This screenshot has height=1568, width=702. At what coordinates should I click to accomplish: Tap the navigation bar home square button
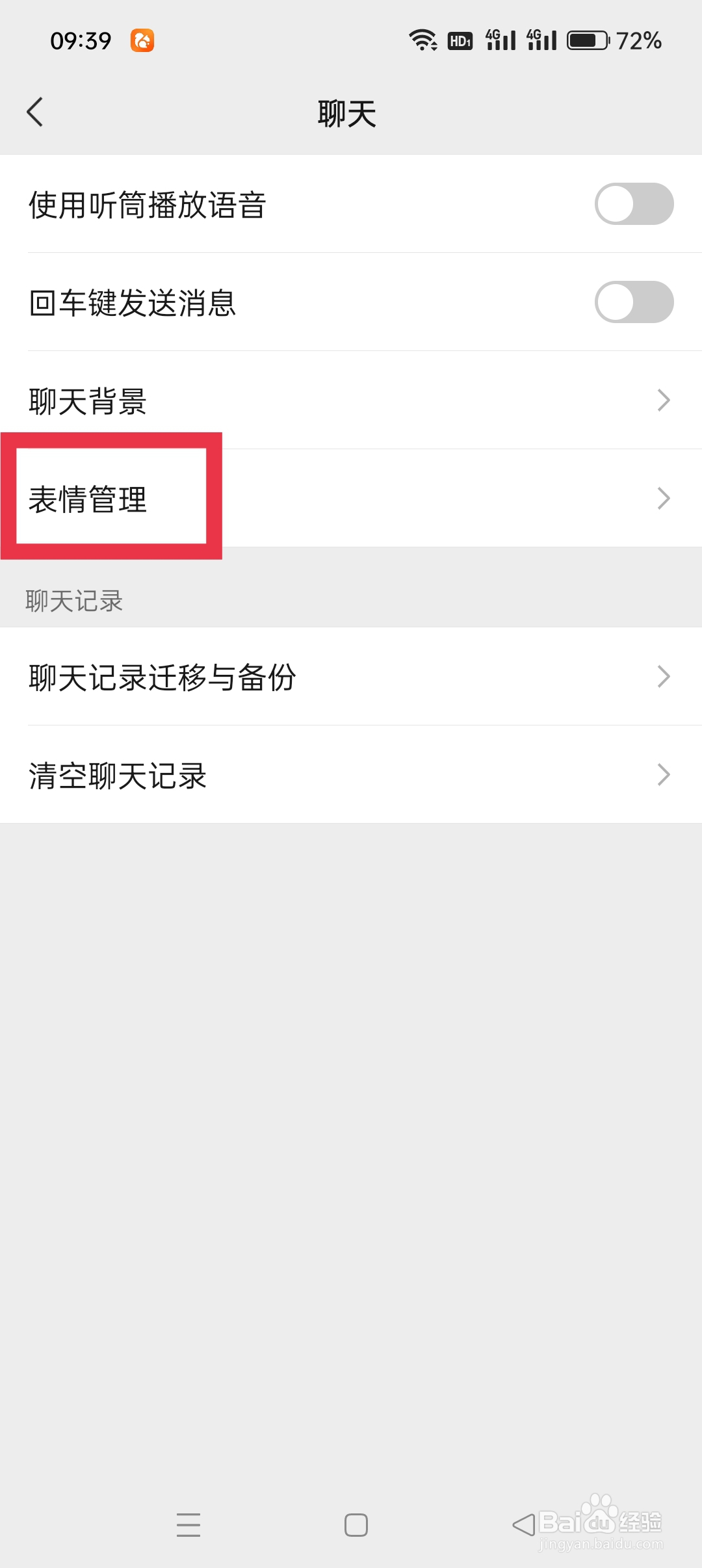coord(355,1524)
